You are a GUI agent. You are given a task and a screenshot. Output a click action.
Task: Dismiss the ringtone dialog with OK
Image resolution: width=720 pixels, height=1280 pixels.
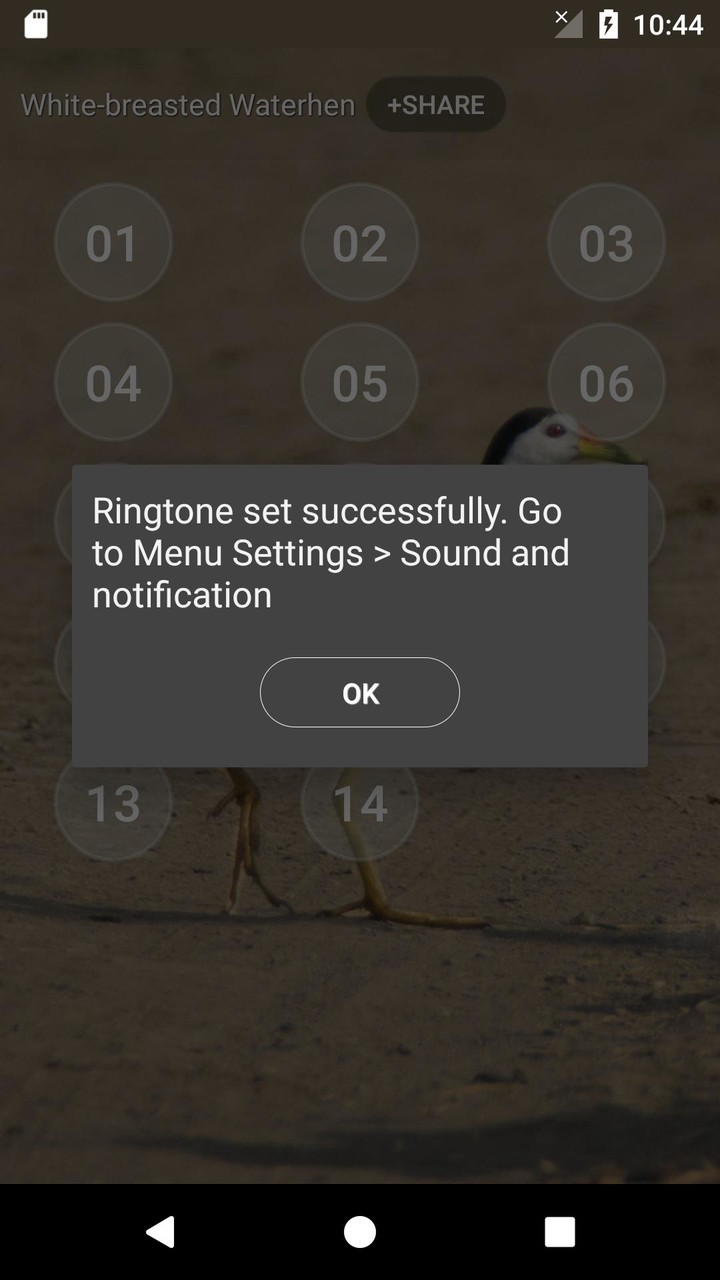360,693
